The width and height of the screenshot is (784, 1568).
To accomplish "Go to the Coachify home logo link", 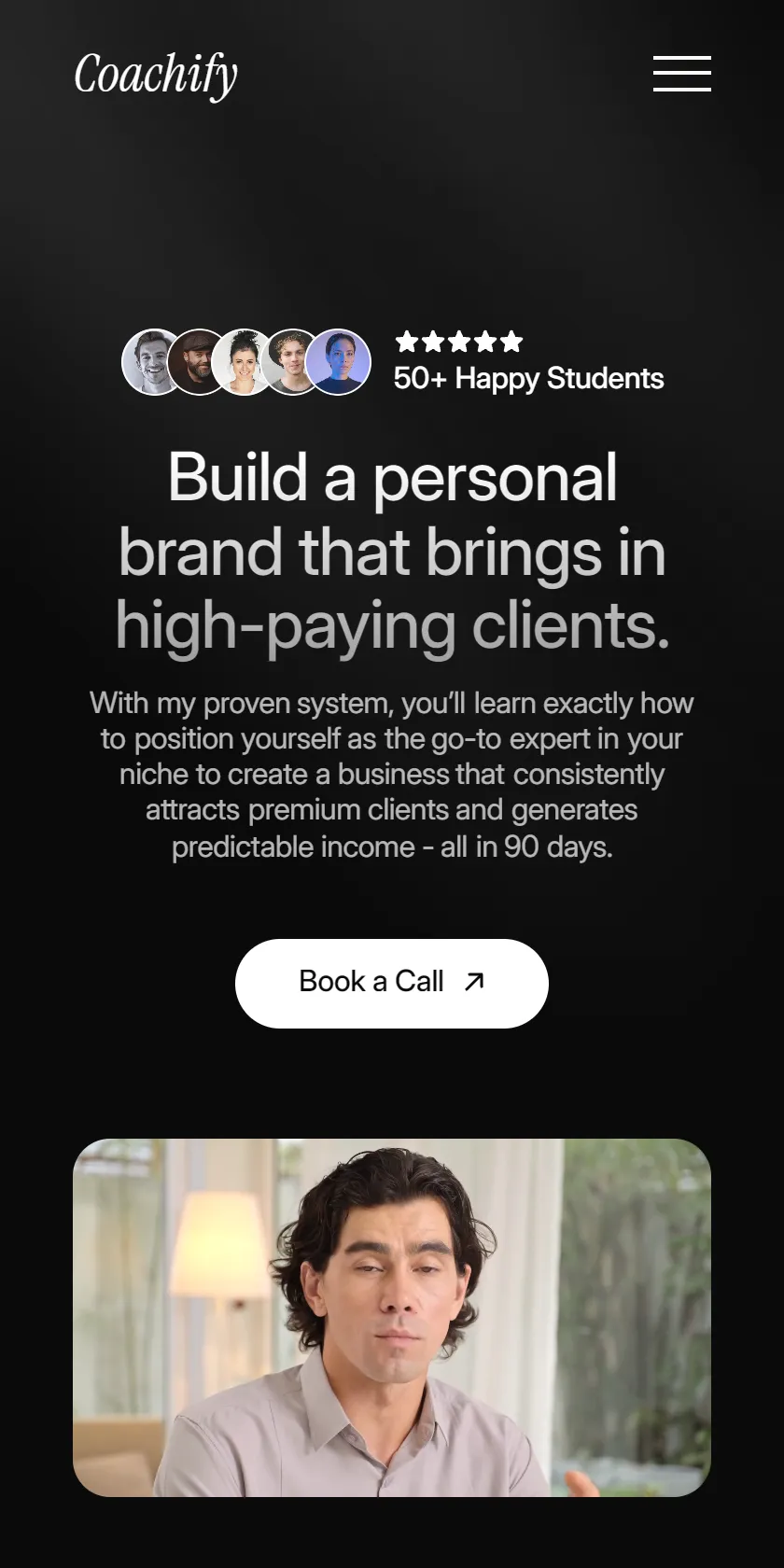I will pyautogui.click(x=156, y=76).
